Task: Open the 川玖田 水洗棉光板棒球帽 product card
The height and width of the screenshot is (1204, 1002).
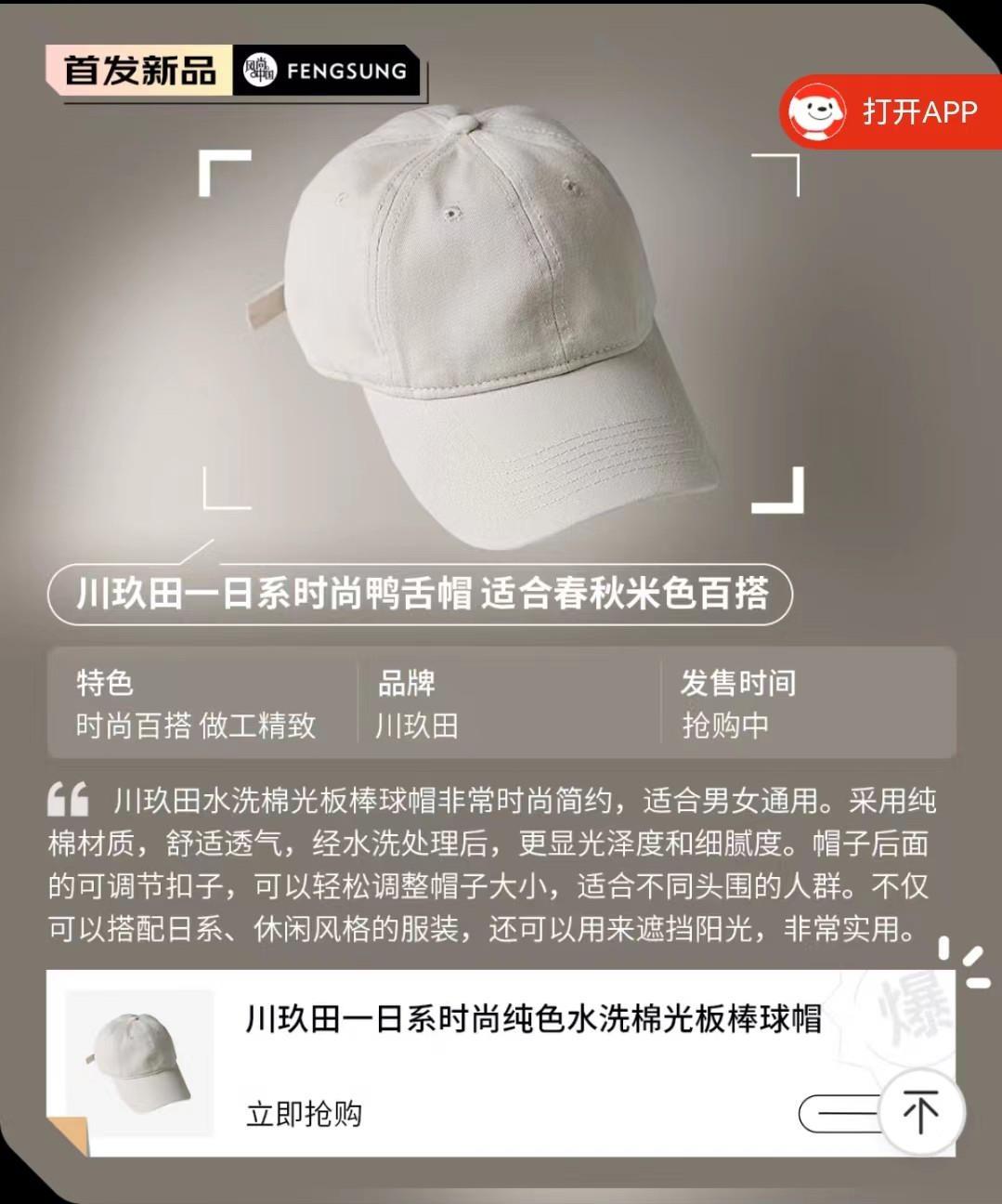Action: tap(533, 1019)
